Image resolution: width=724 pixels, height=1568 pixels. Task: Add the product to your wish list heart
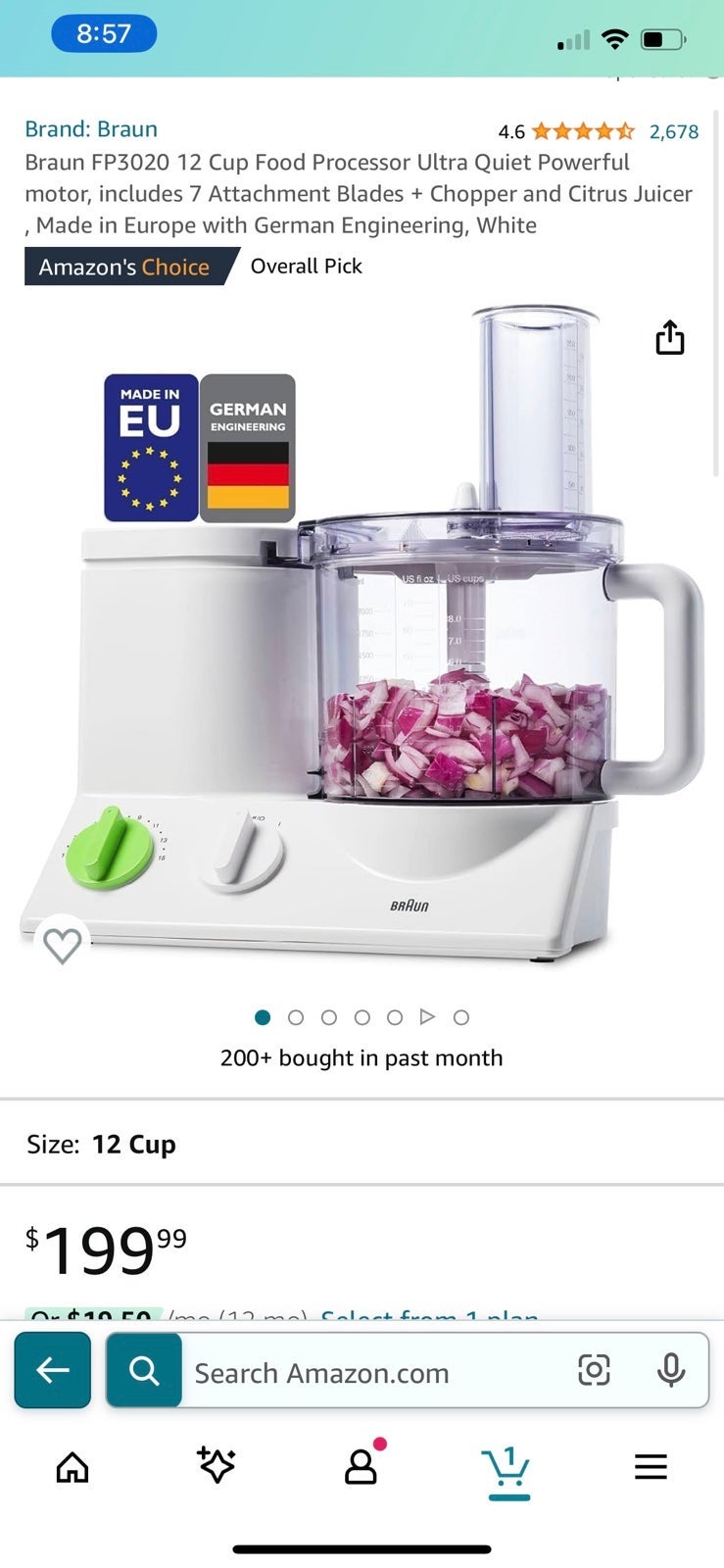click(x=63, y=945)
